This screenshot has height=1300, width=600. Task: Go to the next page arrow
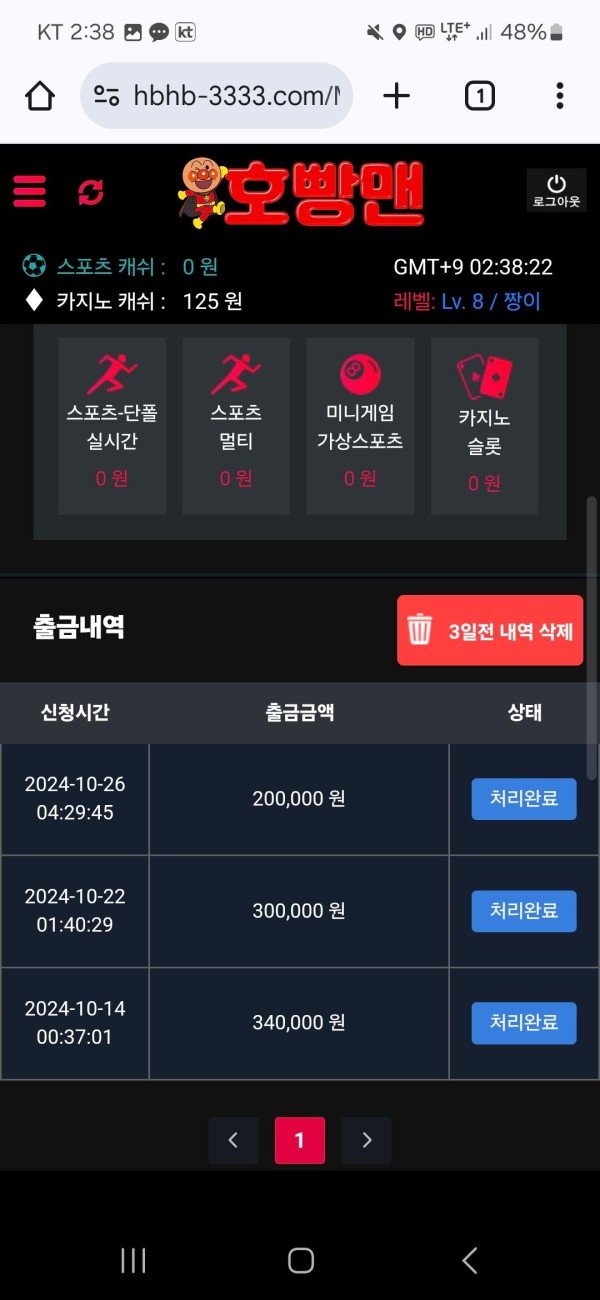tap(366, 1140)
